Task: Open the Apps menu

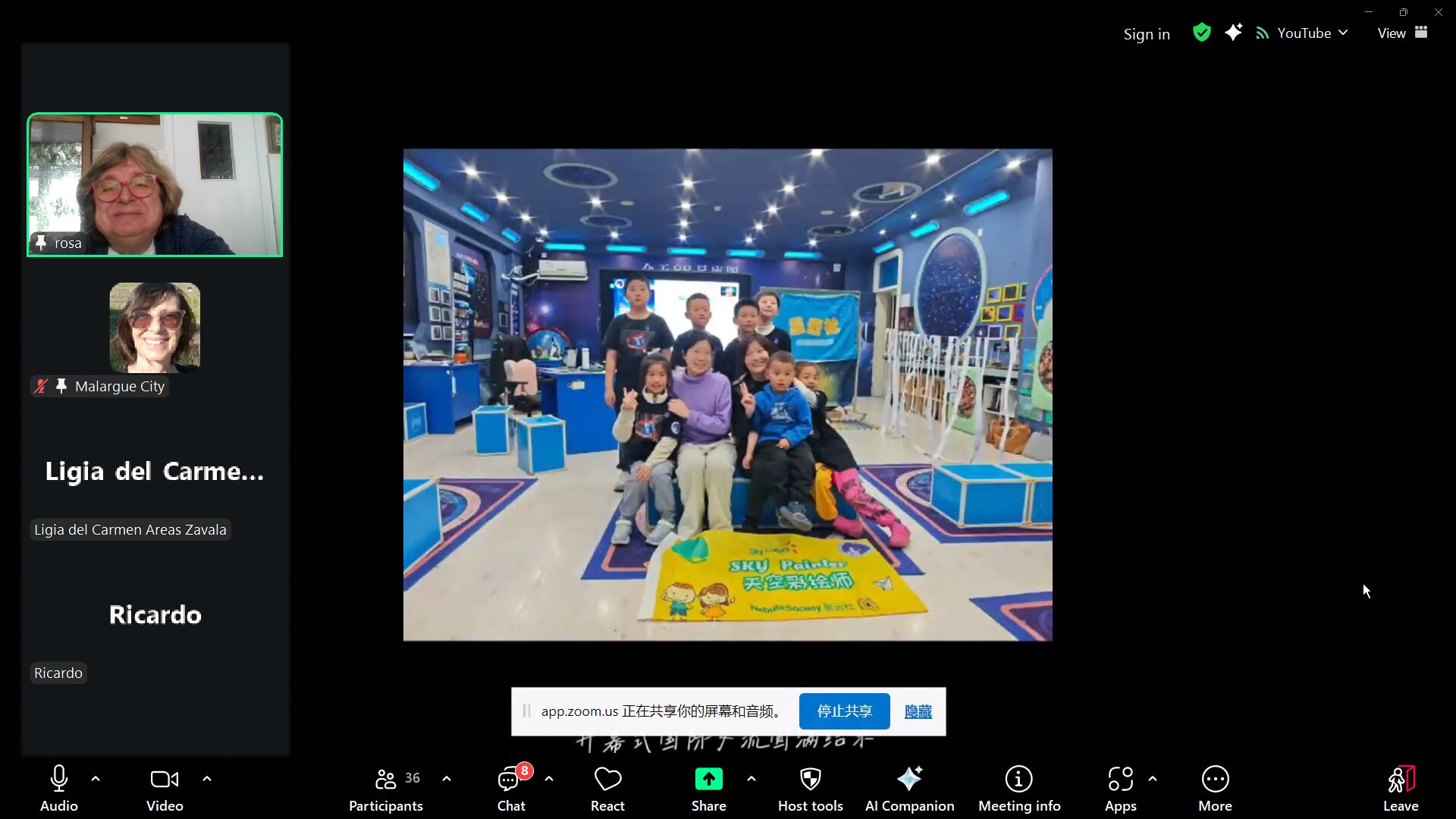Action: tap(1120, 788)
